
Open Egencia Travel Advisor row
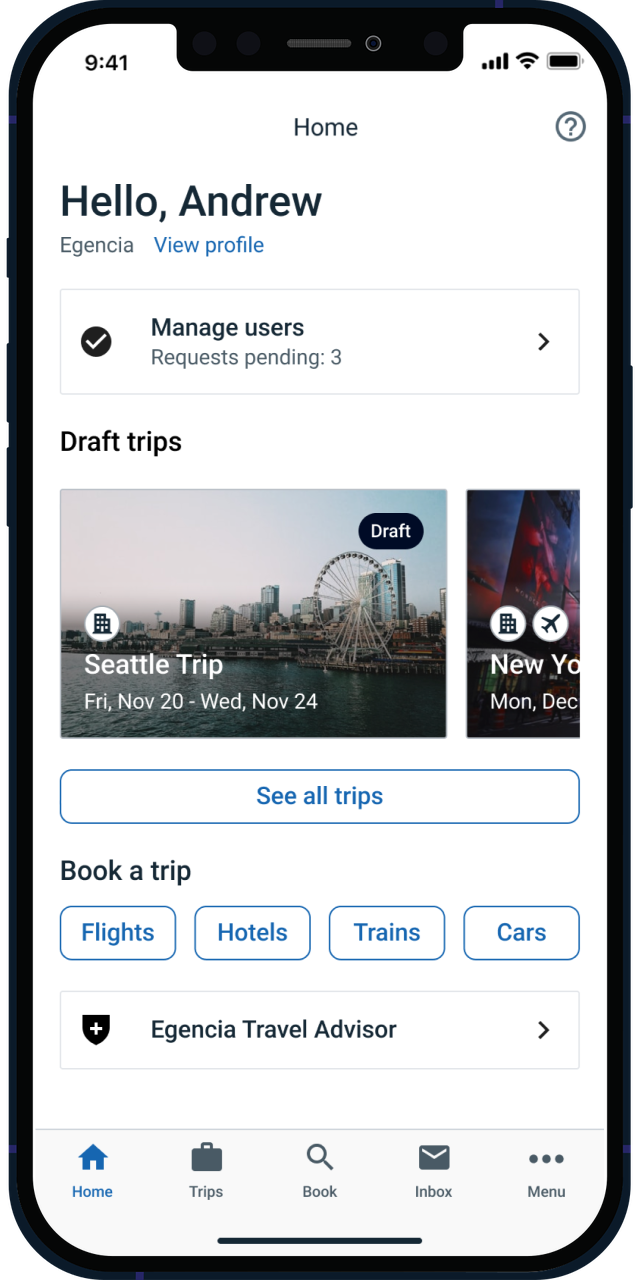320,1030
